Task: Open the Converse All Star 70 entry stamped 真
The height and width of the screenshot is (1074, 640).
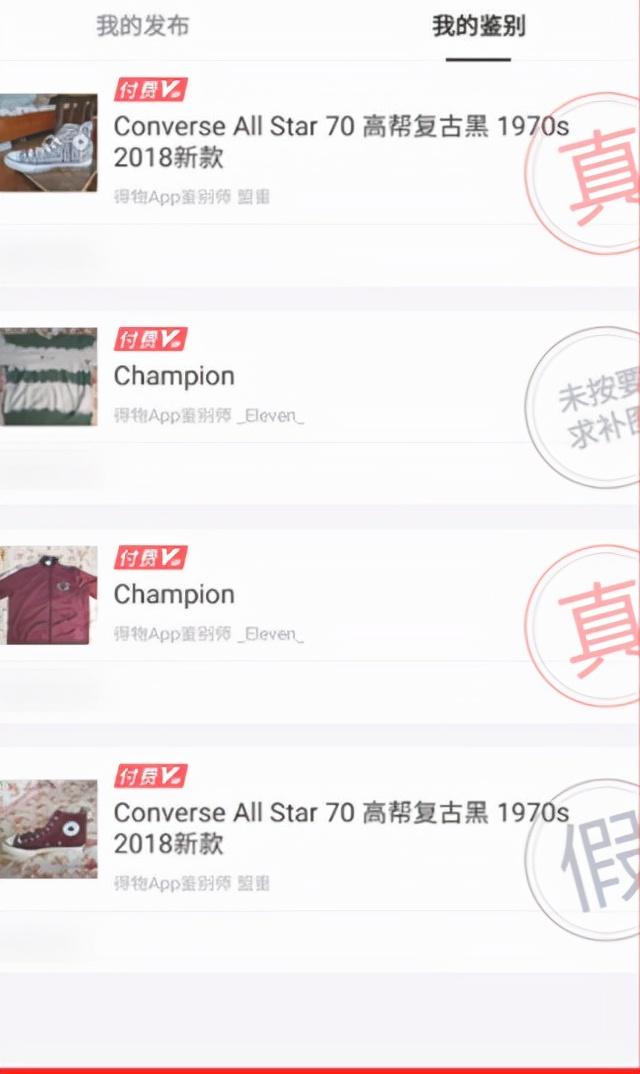Action: pyautogui.click(x=340, y=142)
